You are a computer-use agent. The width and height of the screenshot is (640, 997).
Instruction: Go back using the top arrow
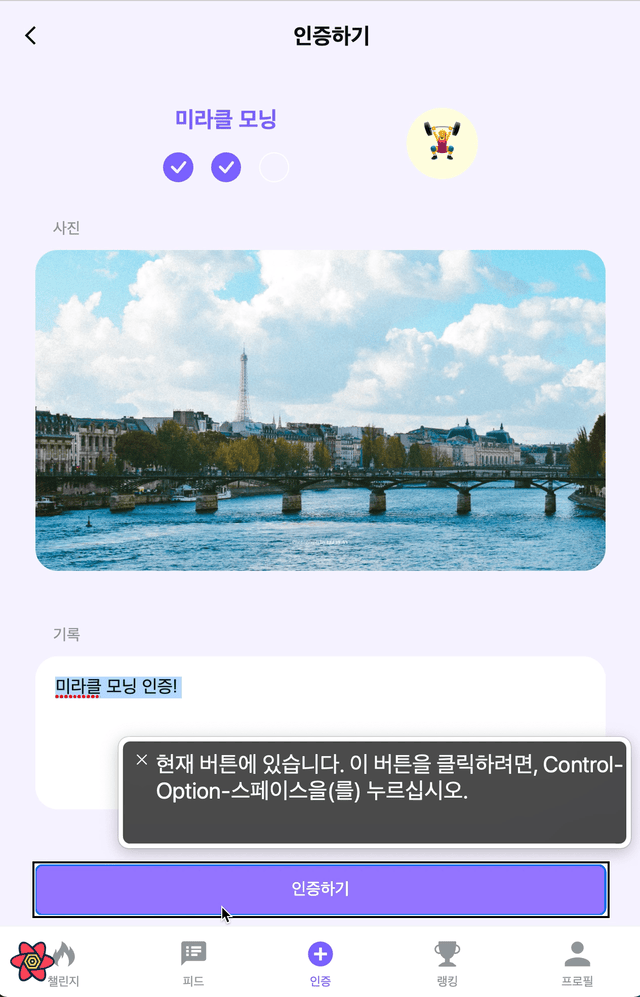tap(31, 36)
